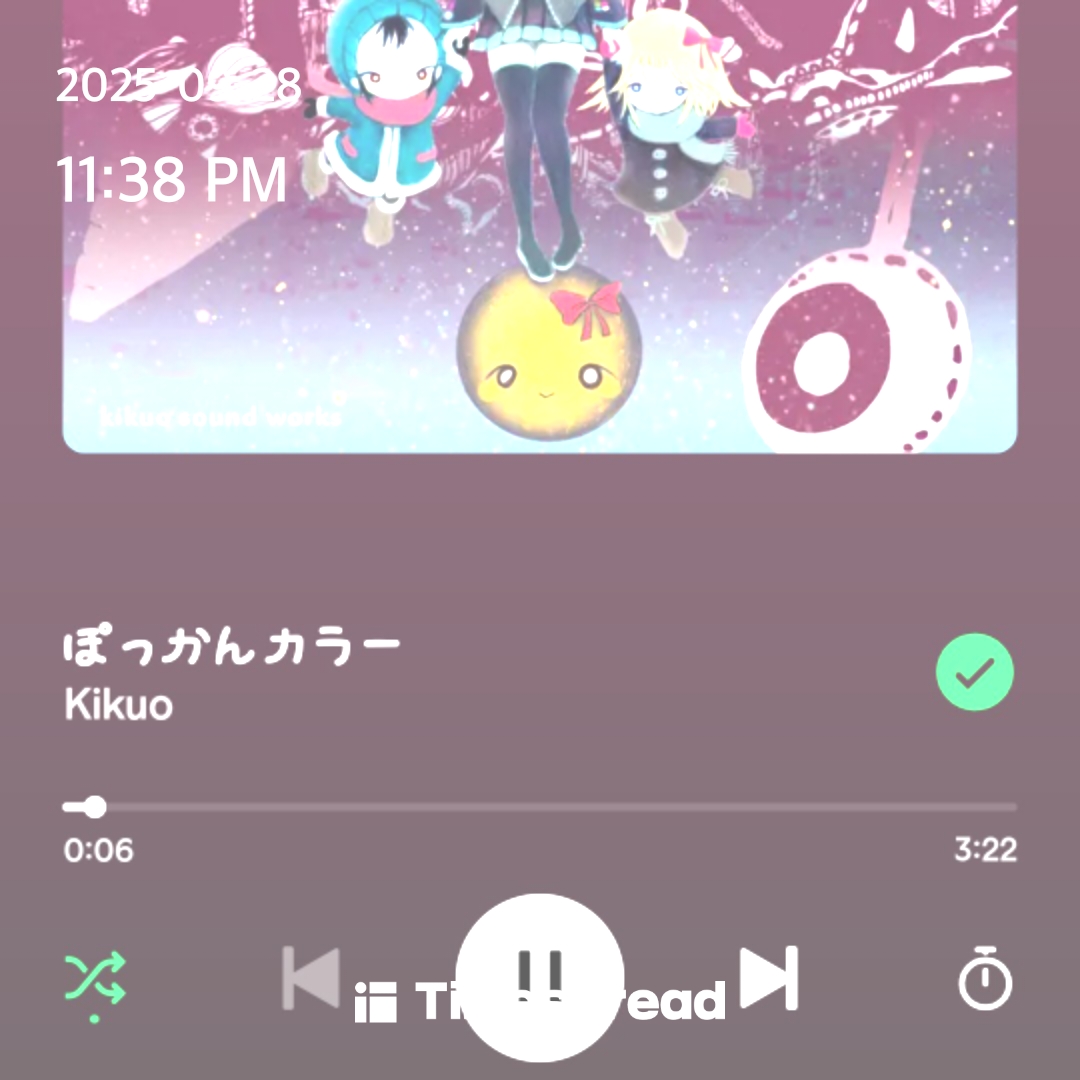1080x1080 pixels.
Task: Remove song from liked with green checkmark
Action: coord(974,672)
